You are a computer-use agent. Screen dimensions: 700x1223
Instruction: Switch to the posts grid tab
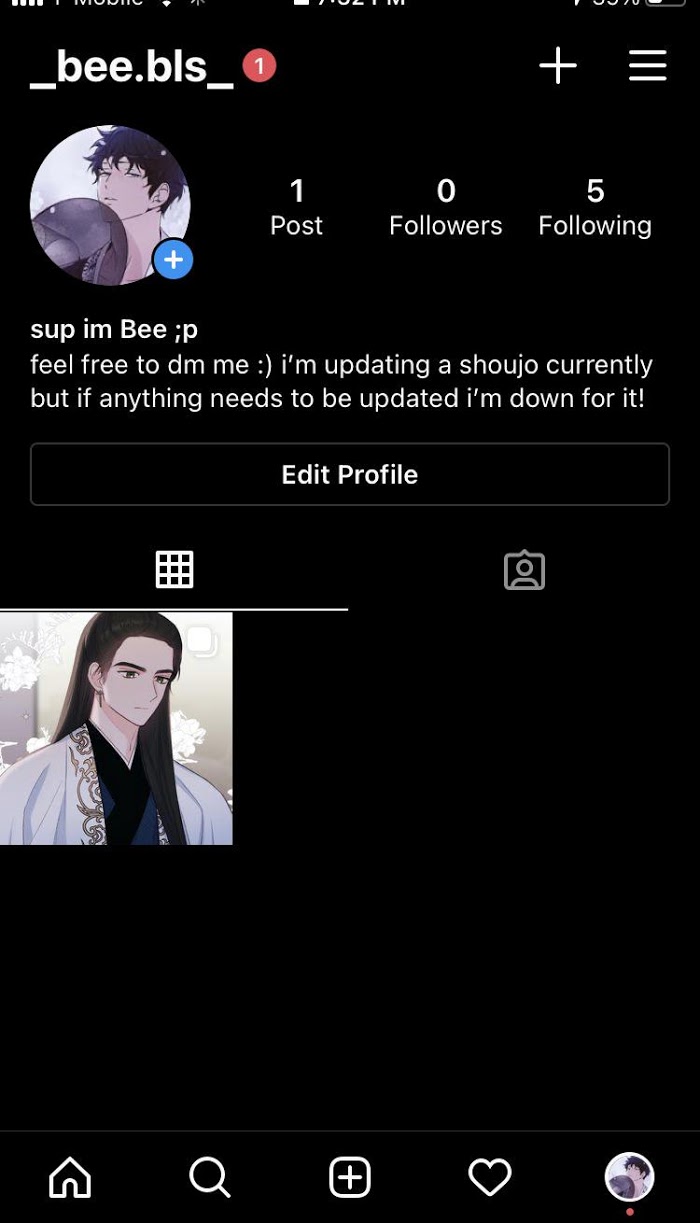coord(174,570)
